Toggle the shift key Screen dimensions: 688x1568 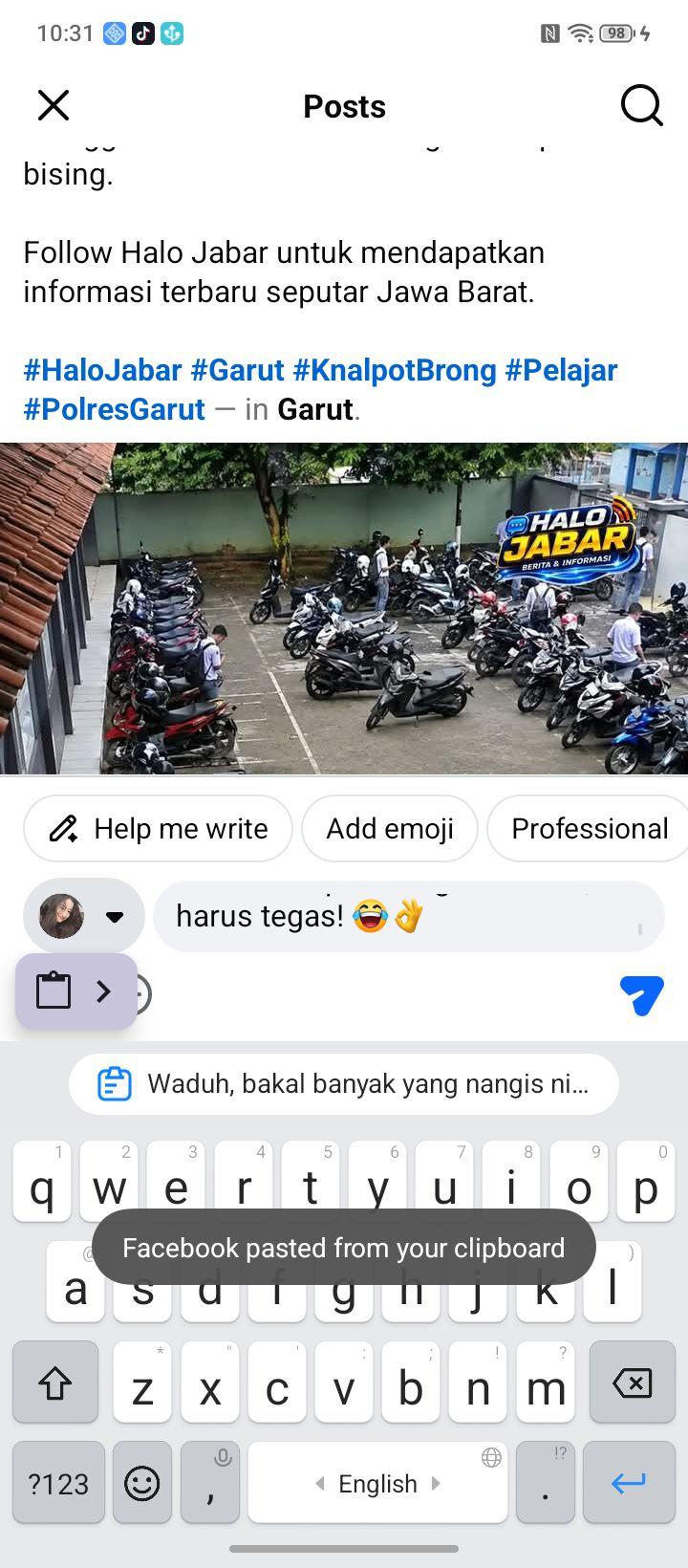[x=55, y=1383]
